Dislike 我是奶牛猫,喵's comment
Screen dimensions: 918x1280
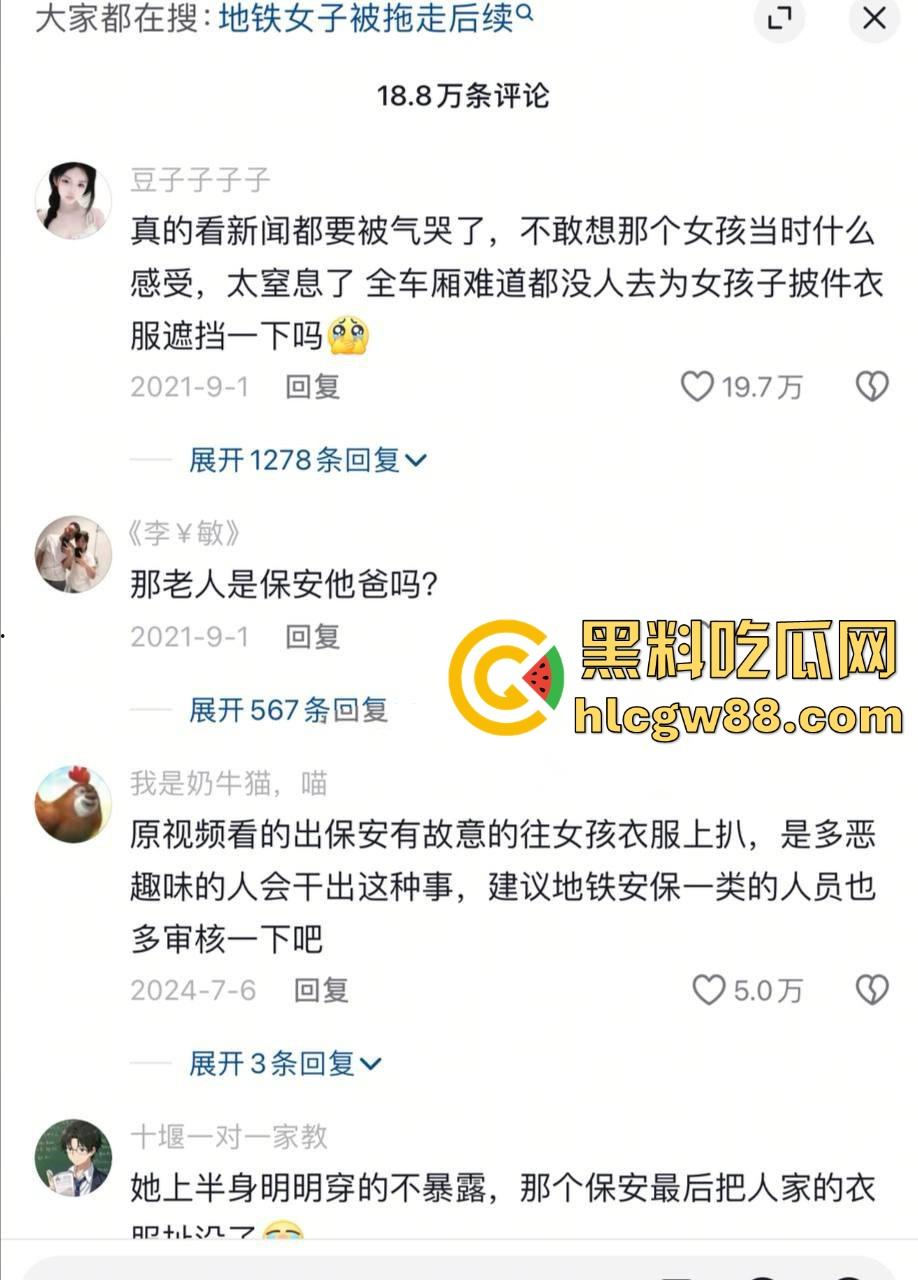tap(872, 990)
